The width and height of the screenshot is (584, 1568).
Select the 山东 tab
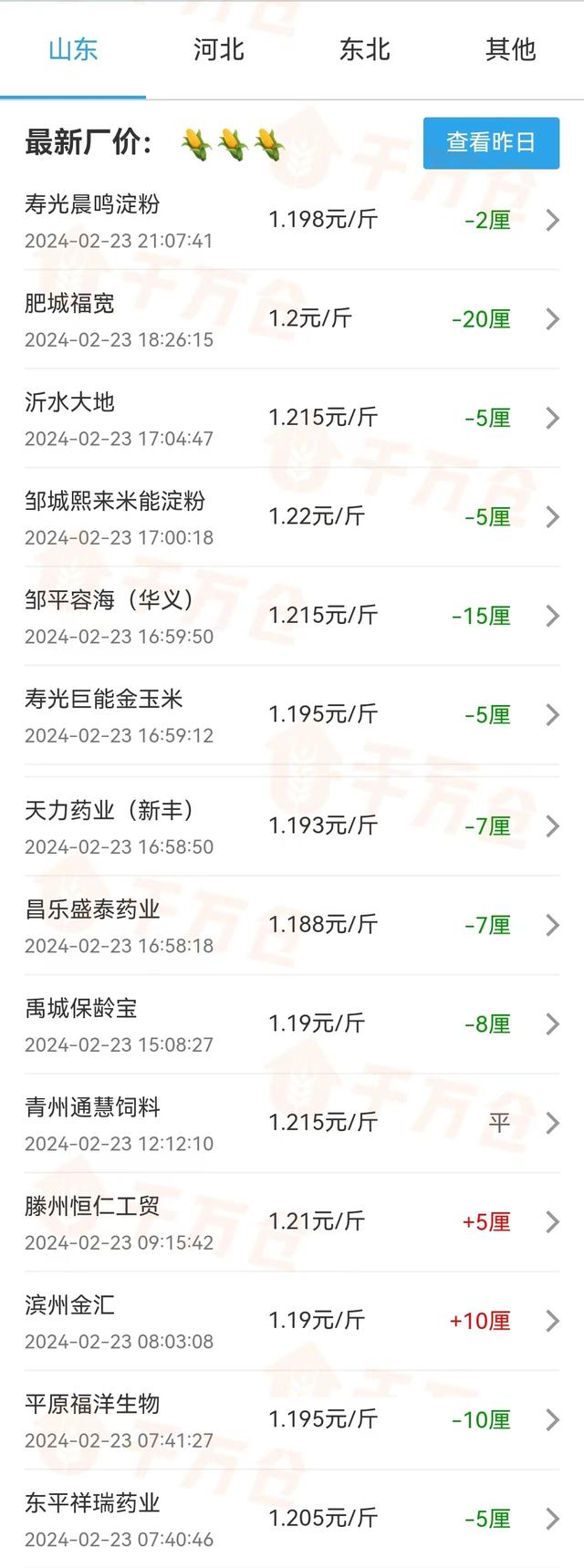73,49
